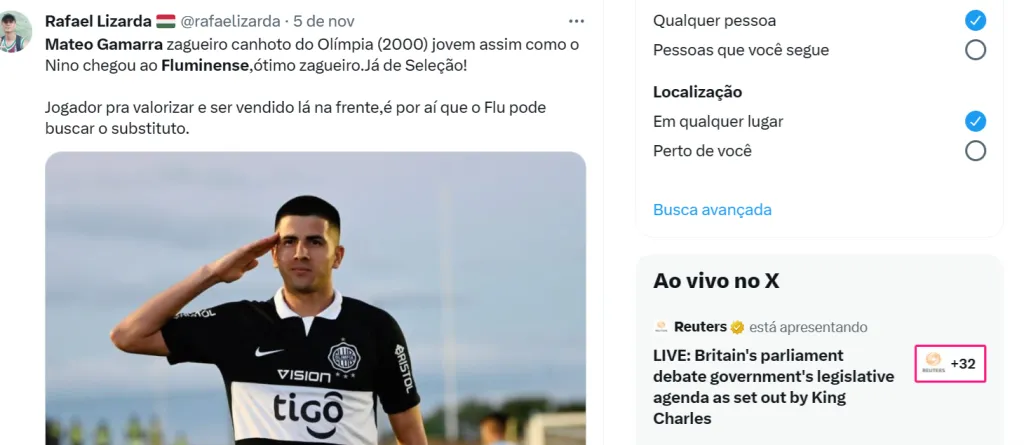Open Rafael Lizarda's profile avatar
Image resolution: width=1024 pixels, height=445 pixels.
(x=15, y=31)
